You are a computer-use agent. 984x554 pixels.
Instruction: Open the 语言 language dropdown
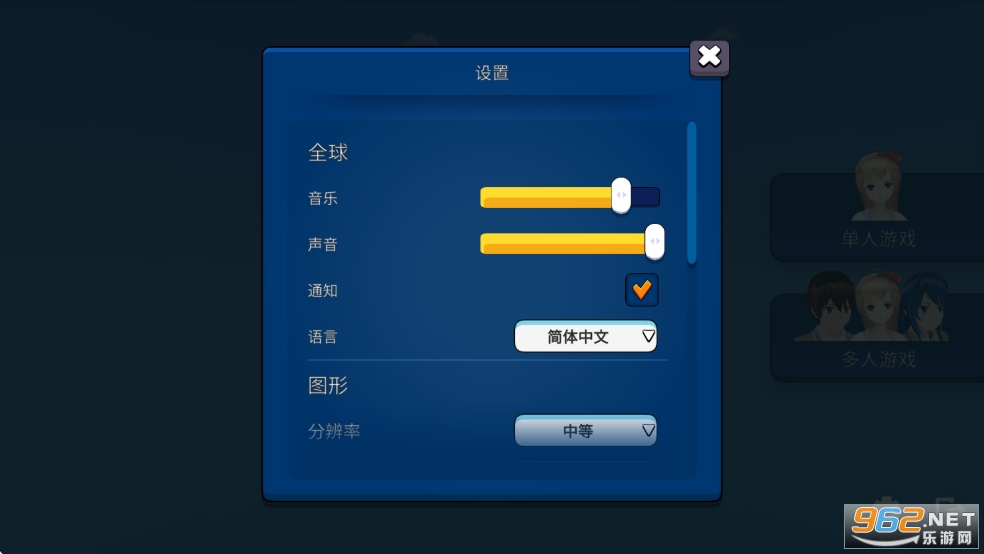click(586, 337)
